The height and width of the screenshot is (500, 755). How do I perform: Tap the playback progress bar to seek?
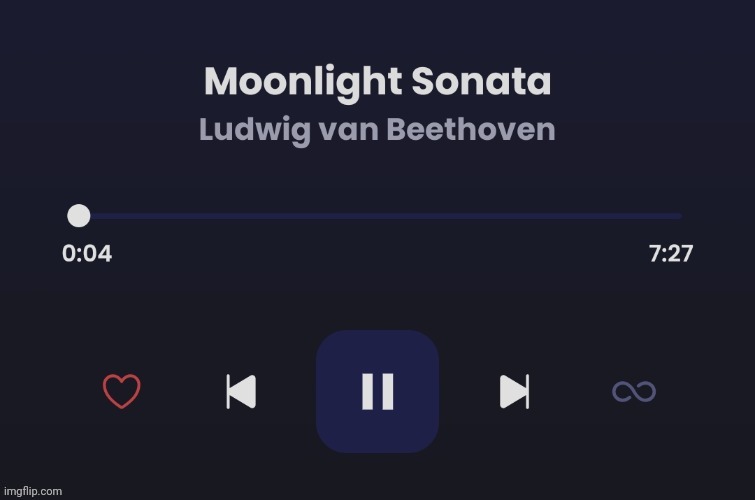pos(380,215)
